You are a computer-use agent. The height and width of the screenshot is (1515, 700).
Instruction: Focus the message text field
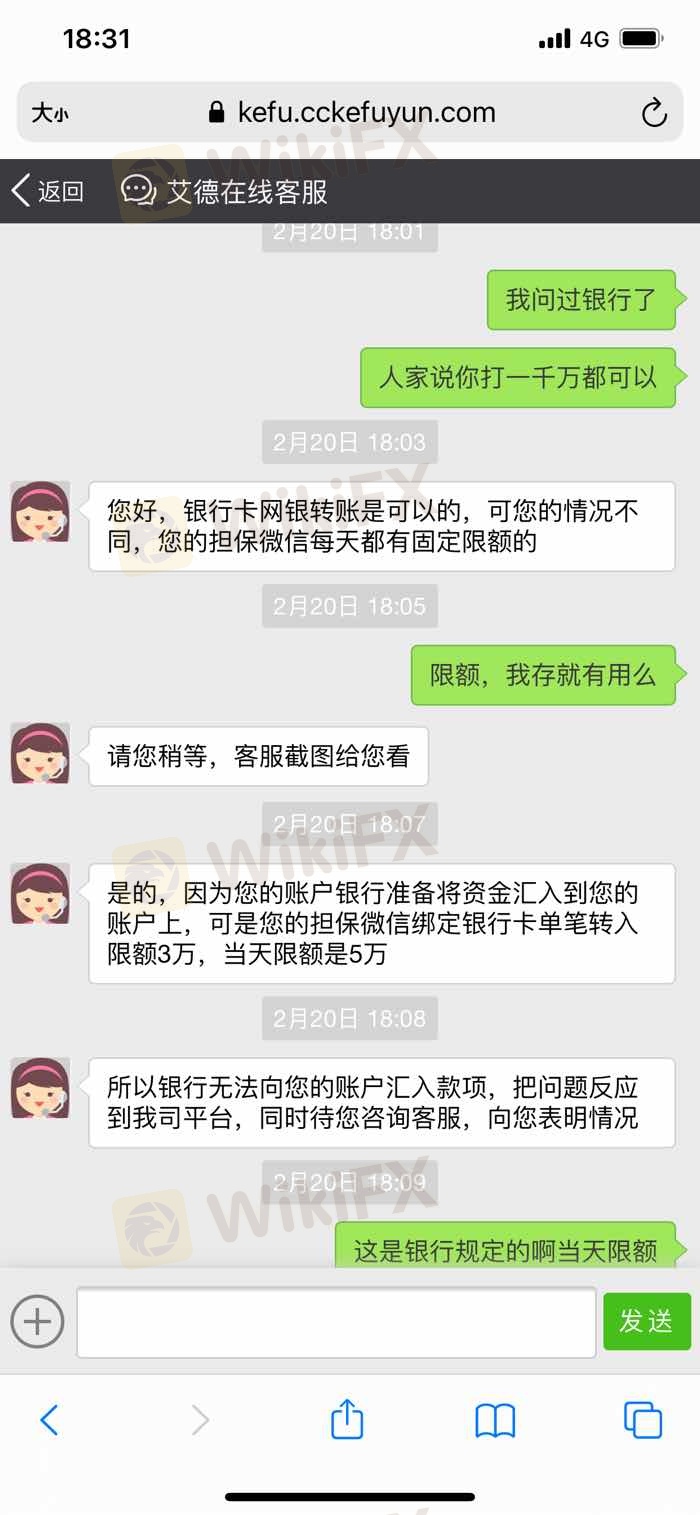click(x=336, y=1322)
